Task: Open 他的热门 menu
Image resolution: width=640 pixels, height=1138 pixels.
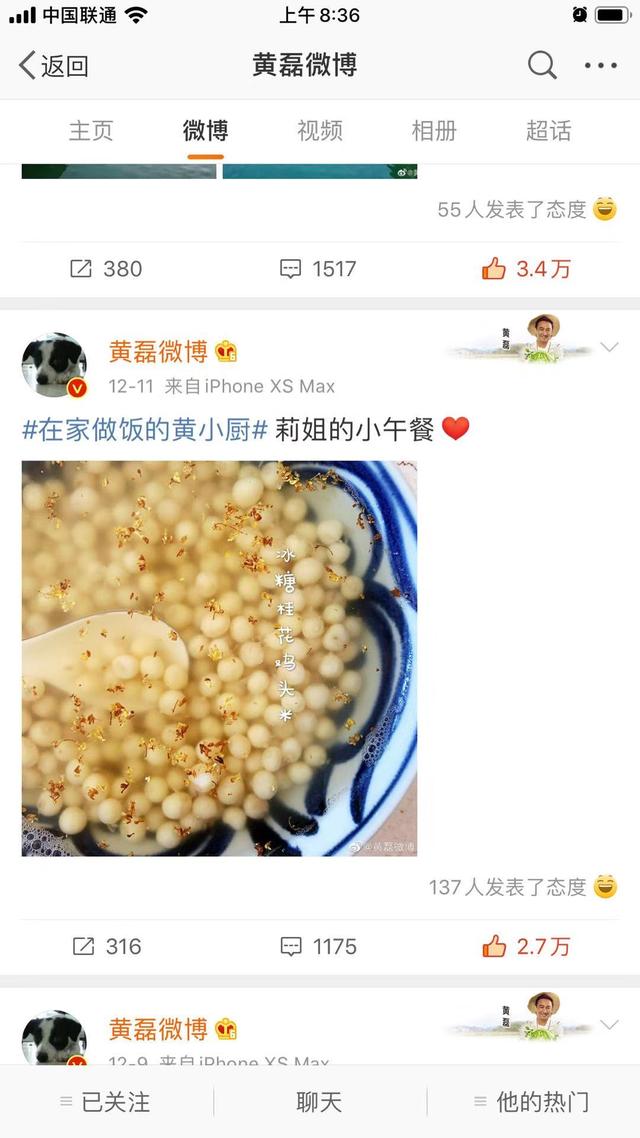Action: click(x=532, y=1102)
